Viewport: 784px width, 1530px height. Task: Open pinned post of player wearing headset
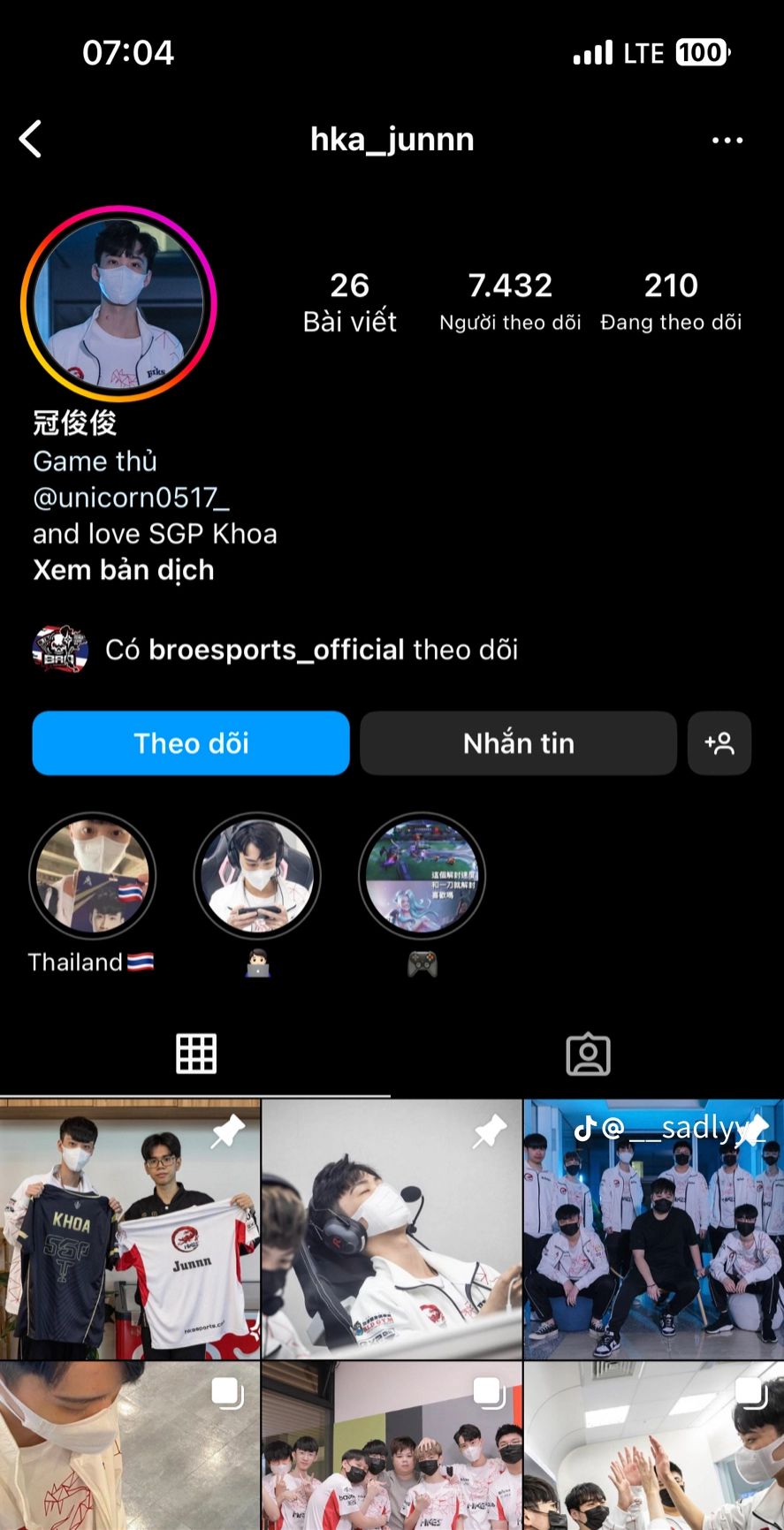click(x=392, y=1229)
